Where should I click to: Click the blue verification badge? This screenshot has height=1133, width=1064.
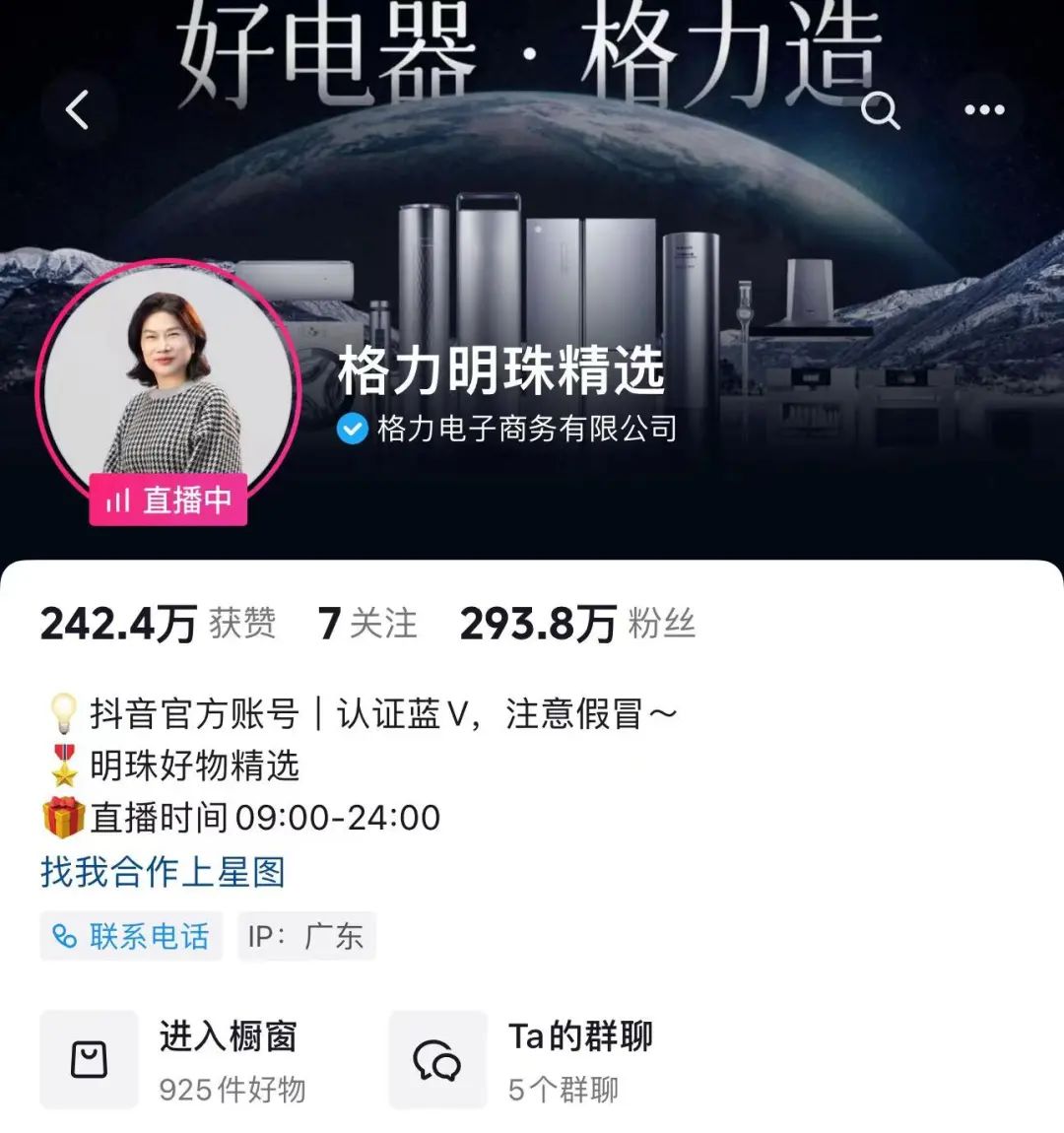coord(352,428)
